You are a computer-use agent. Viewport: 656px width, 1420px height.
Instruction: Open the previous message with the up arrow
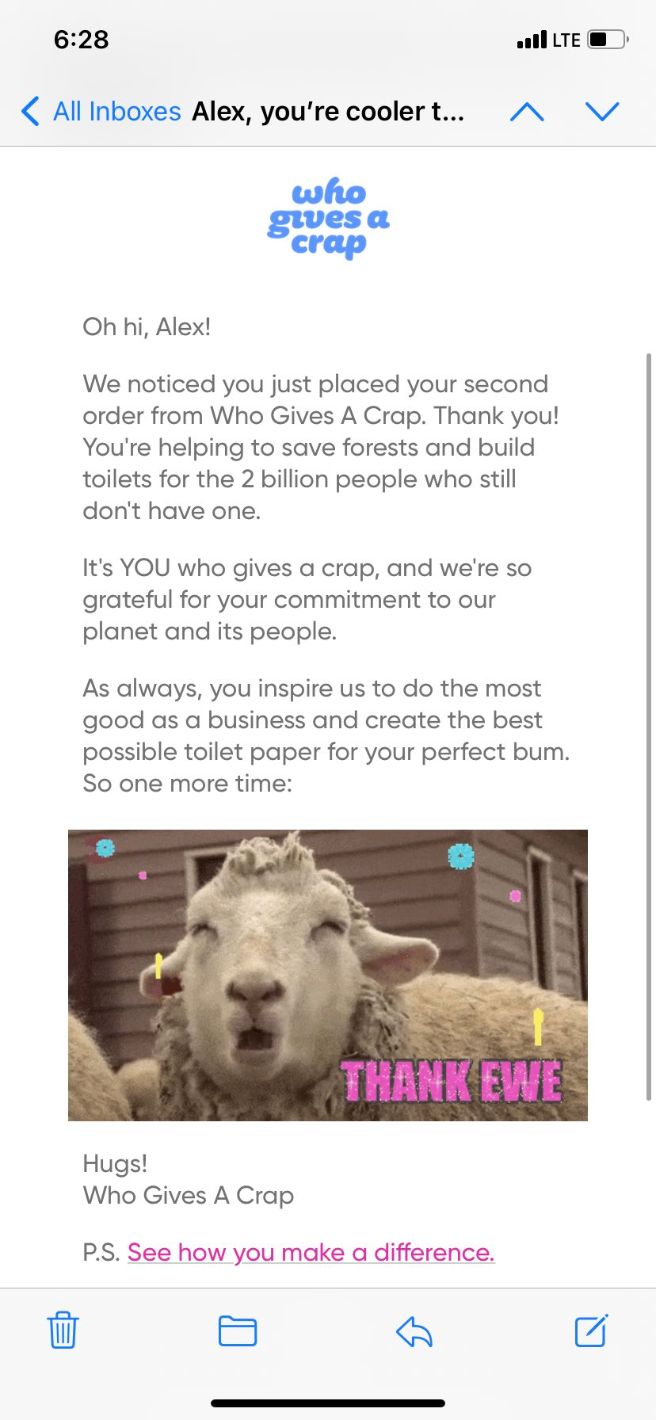527,111
